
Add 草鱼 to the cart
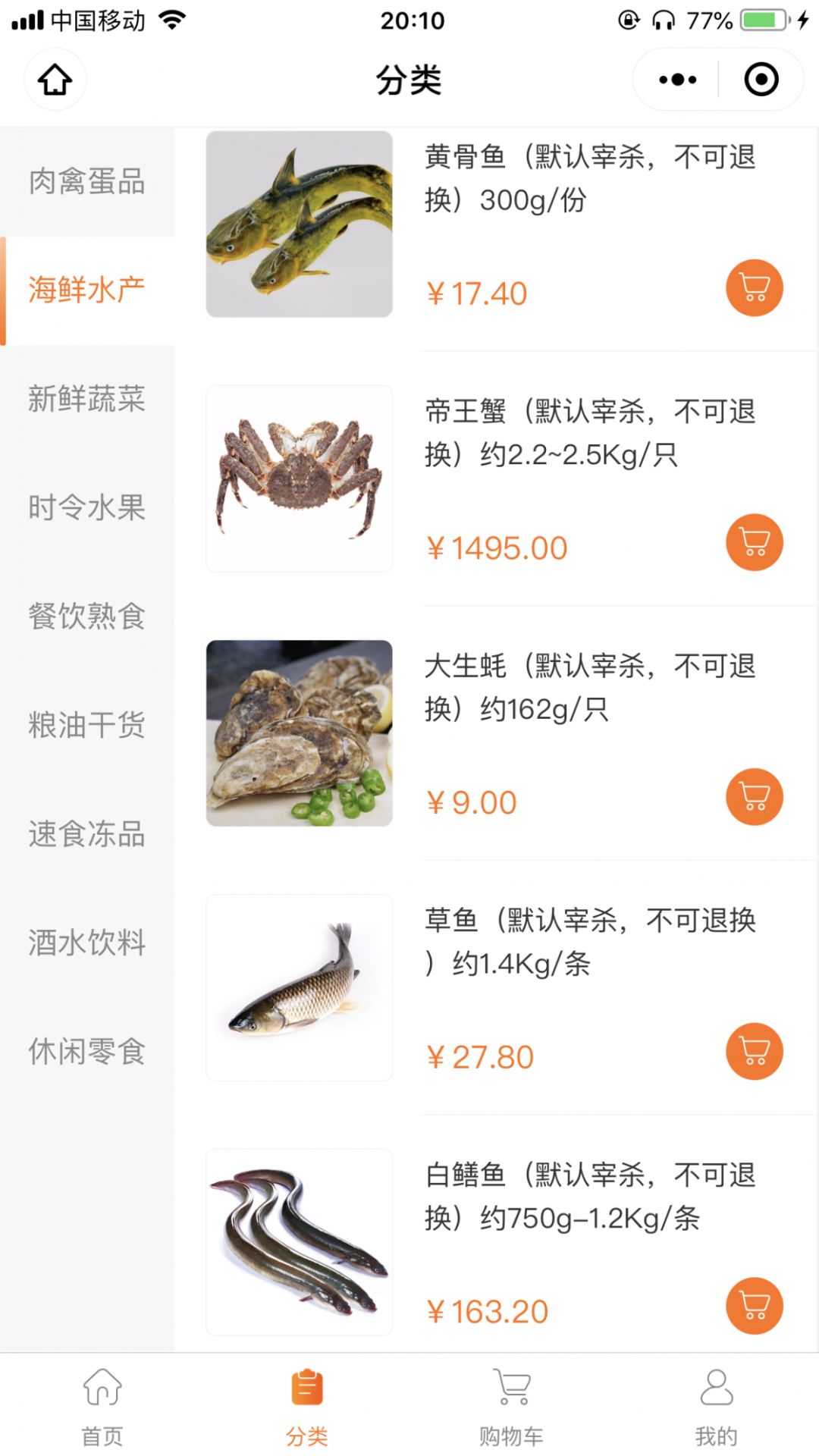(755, 1052)
